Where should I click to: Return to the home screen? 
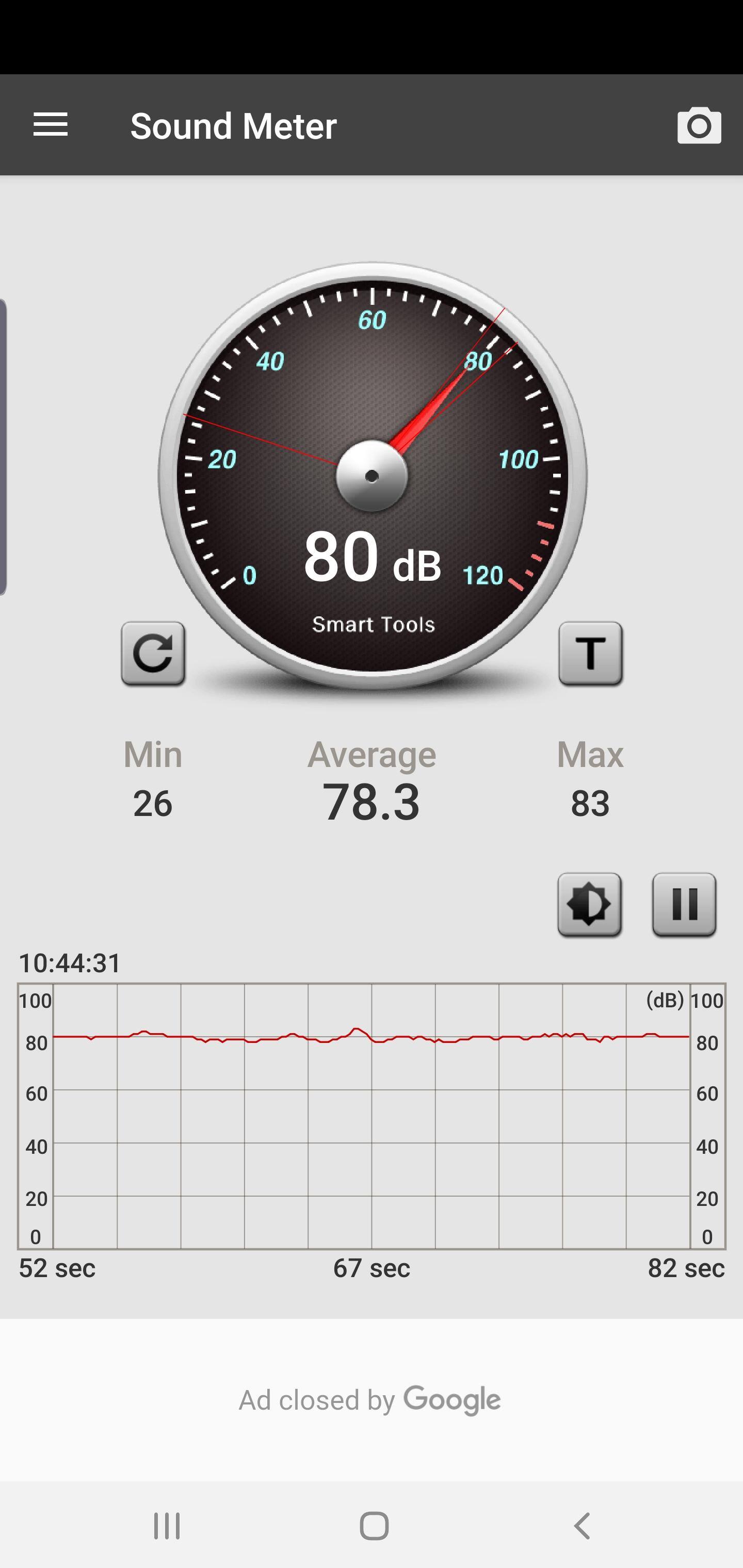(x=374, y=1525)
